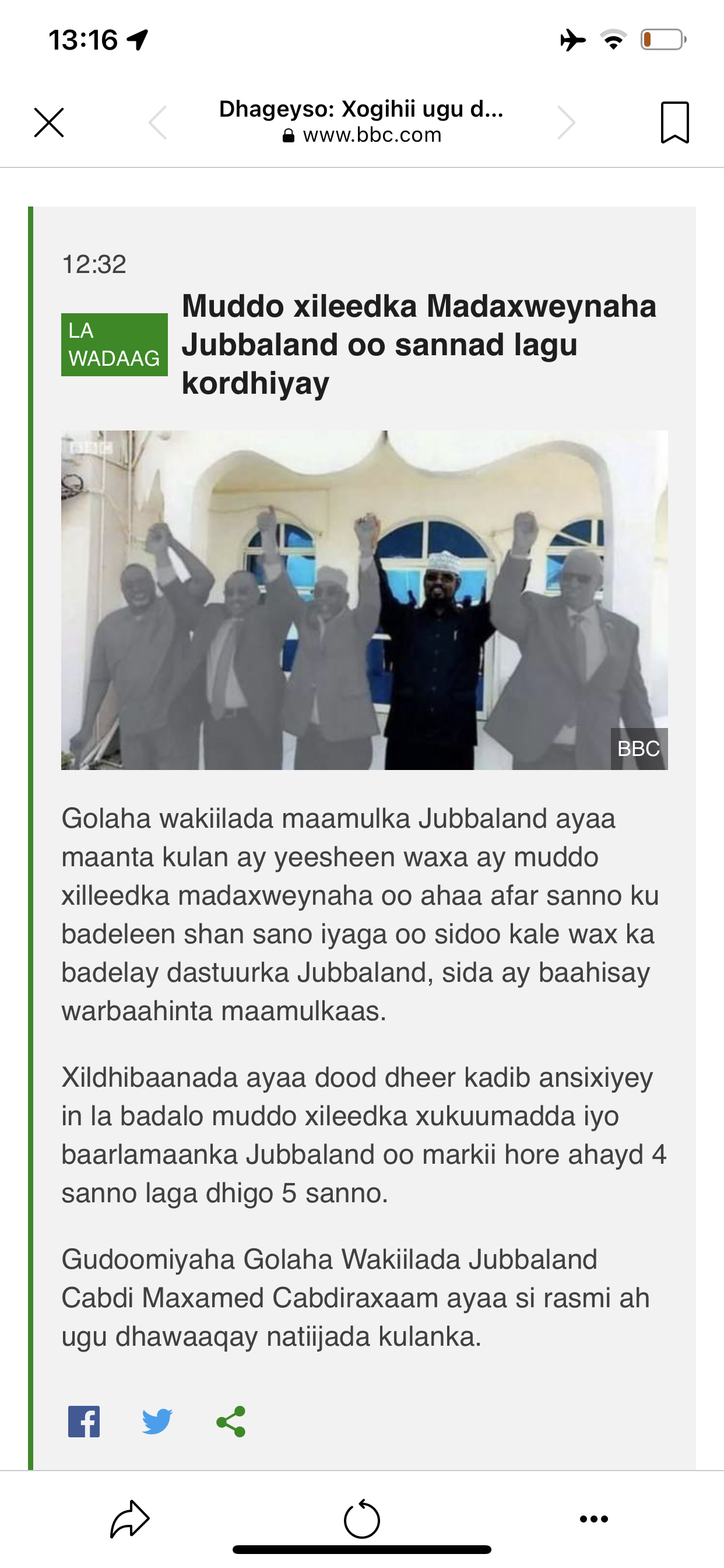Reload the current page
Viewport: 724px width, 1568px height.
[362, 1520]
